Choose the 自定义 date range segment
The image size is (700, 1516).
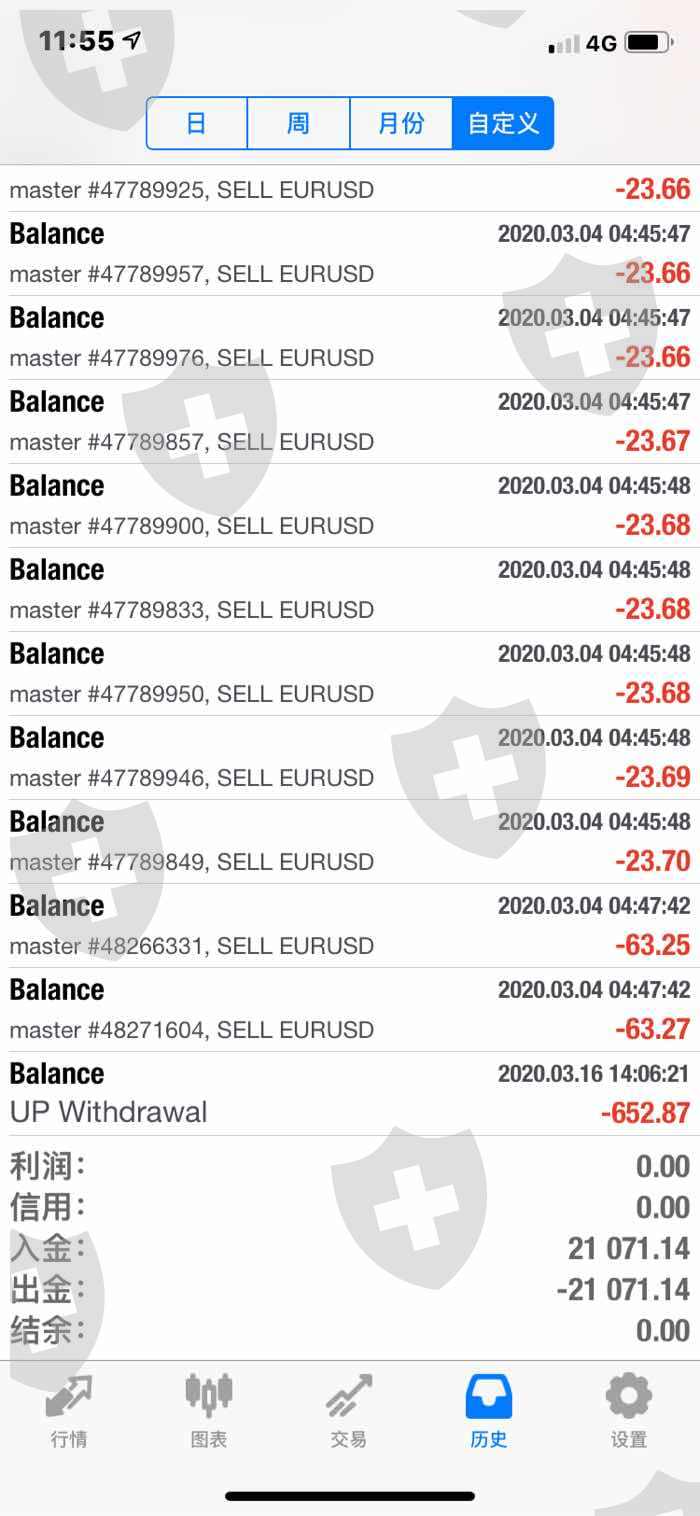503,124
